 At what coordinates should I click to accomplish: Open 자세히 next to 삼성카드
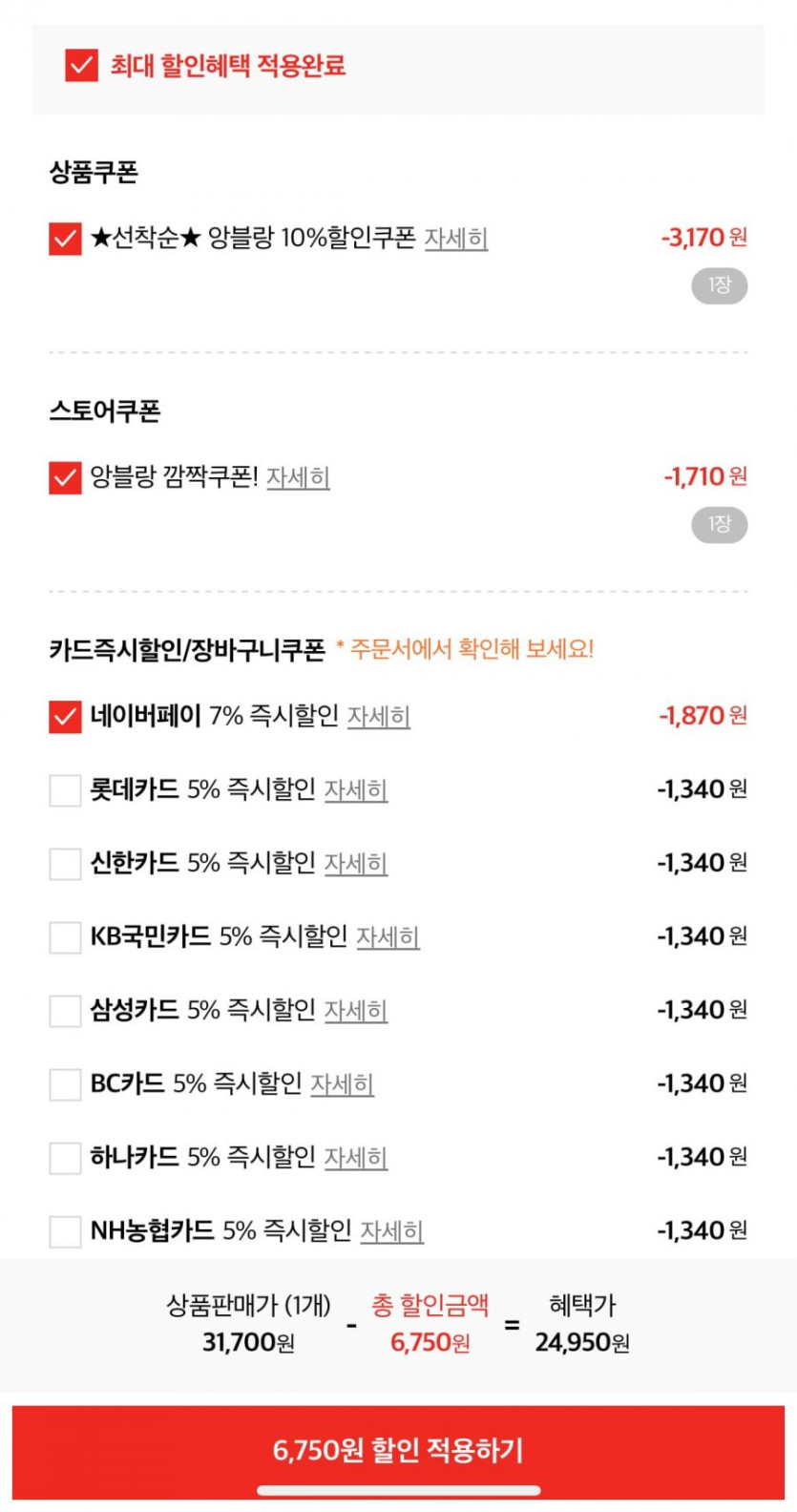click(x=355, y=1011)
